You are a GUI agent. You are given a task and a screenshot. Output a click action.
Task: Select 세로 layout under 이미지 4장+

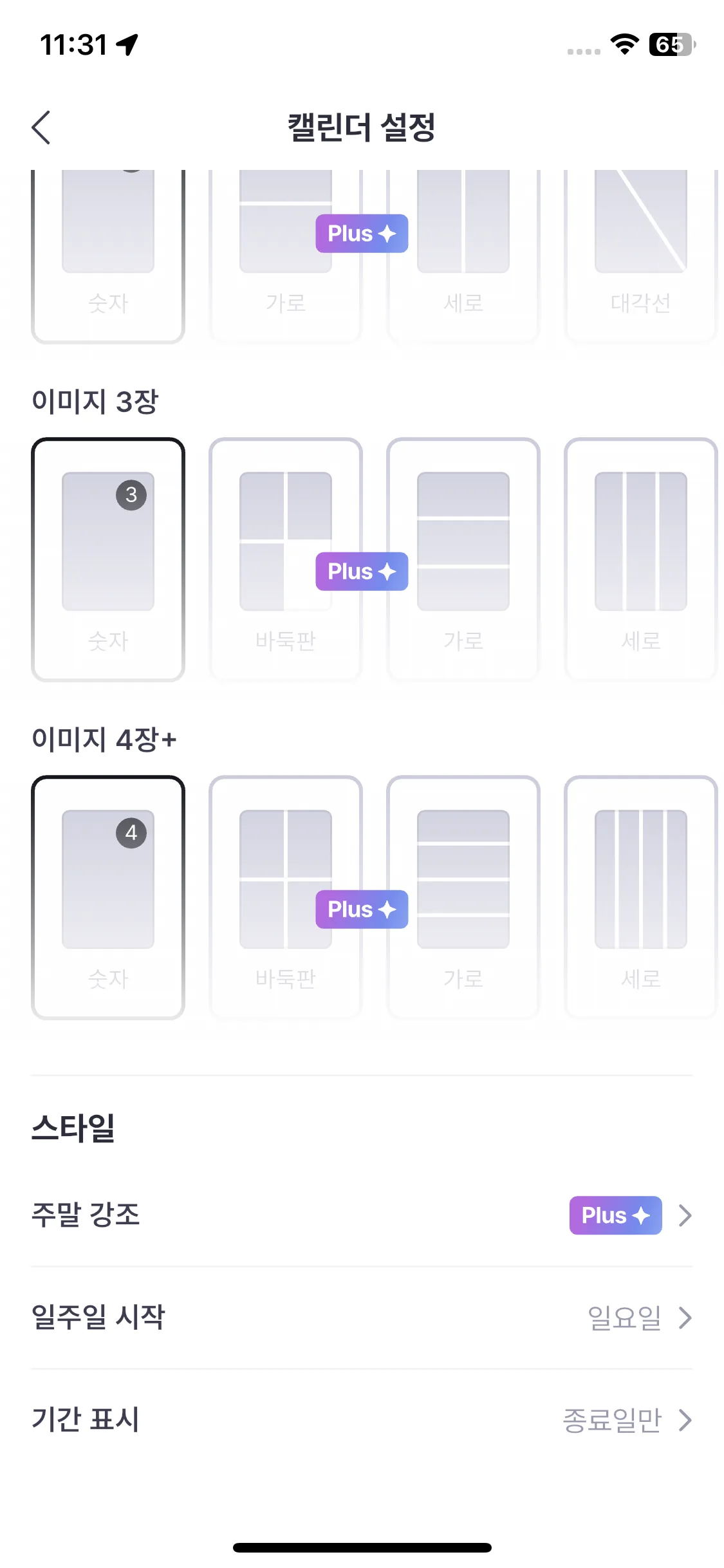pos(640,897)
